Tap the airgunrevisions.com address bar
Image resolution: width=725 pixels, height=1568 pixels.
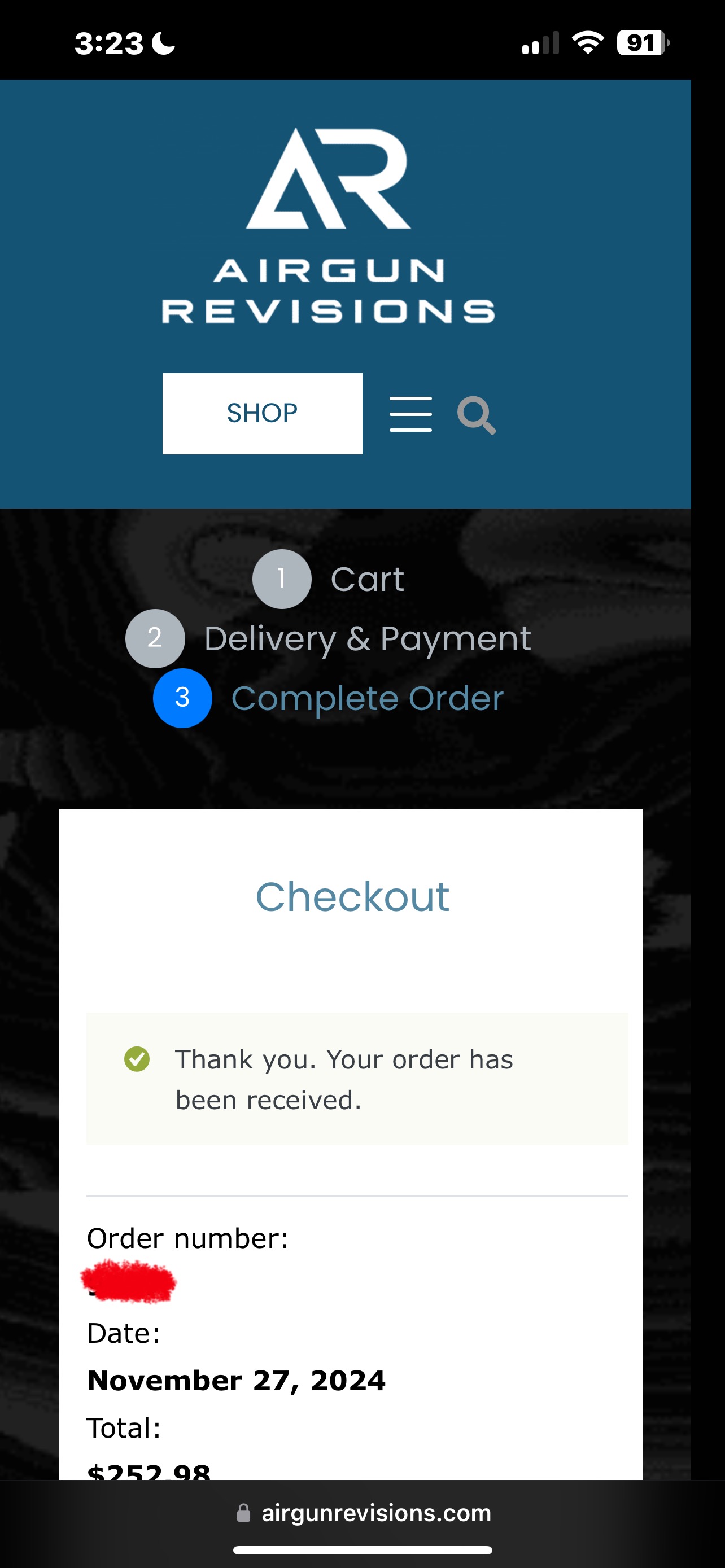tap(364, 1513)
